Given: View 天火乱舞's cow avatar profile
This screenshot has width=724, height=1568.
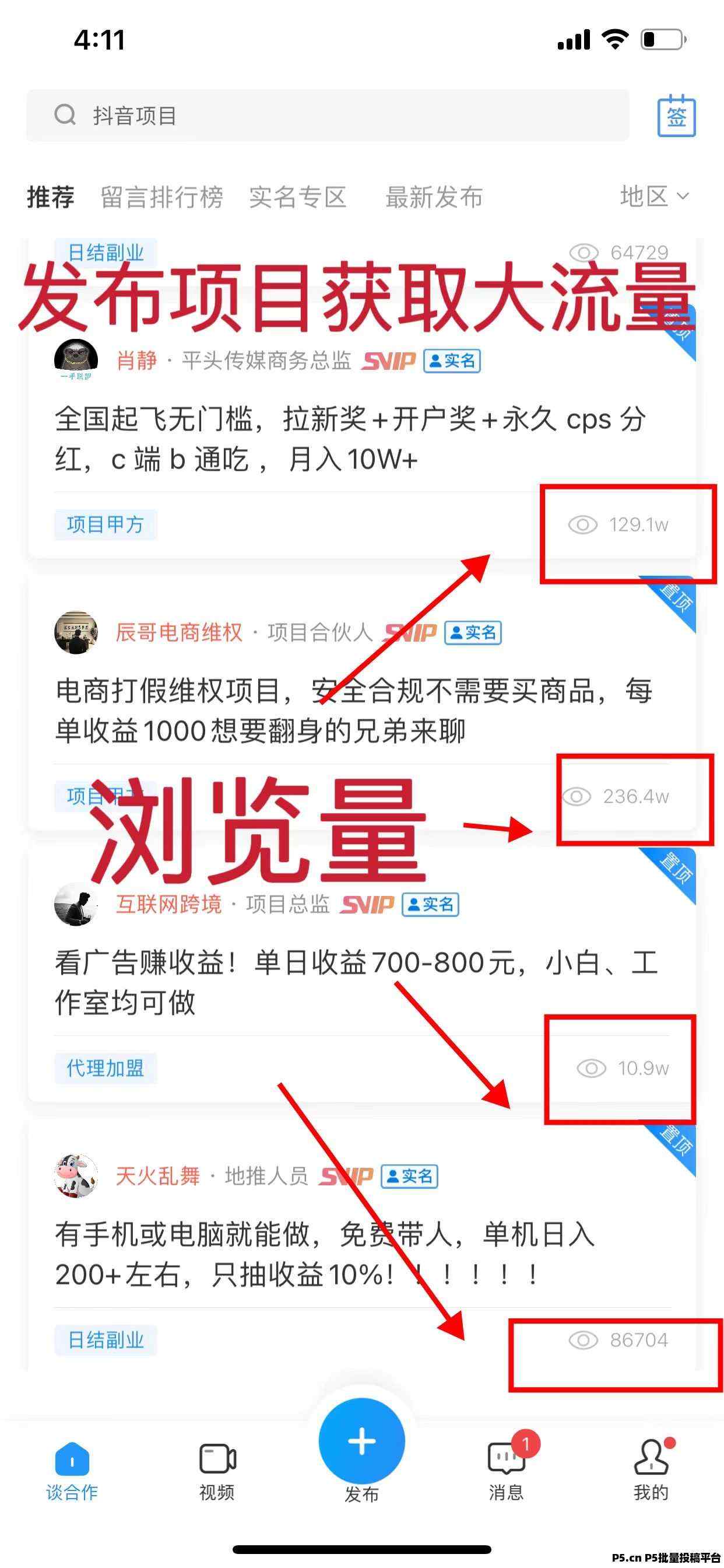Looking at the screenshot, I should (76, 1175).
